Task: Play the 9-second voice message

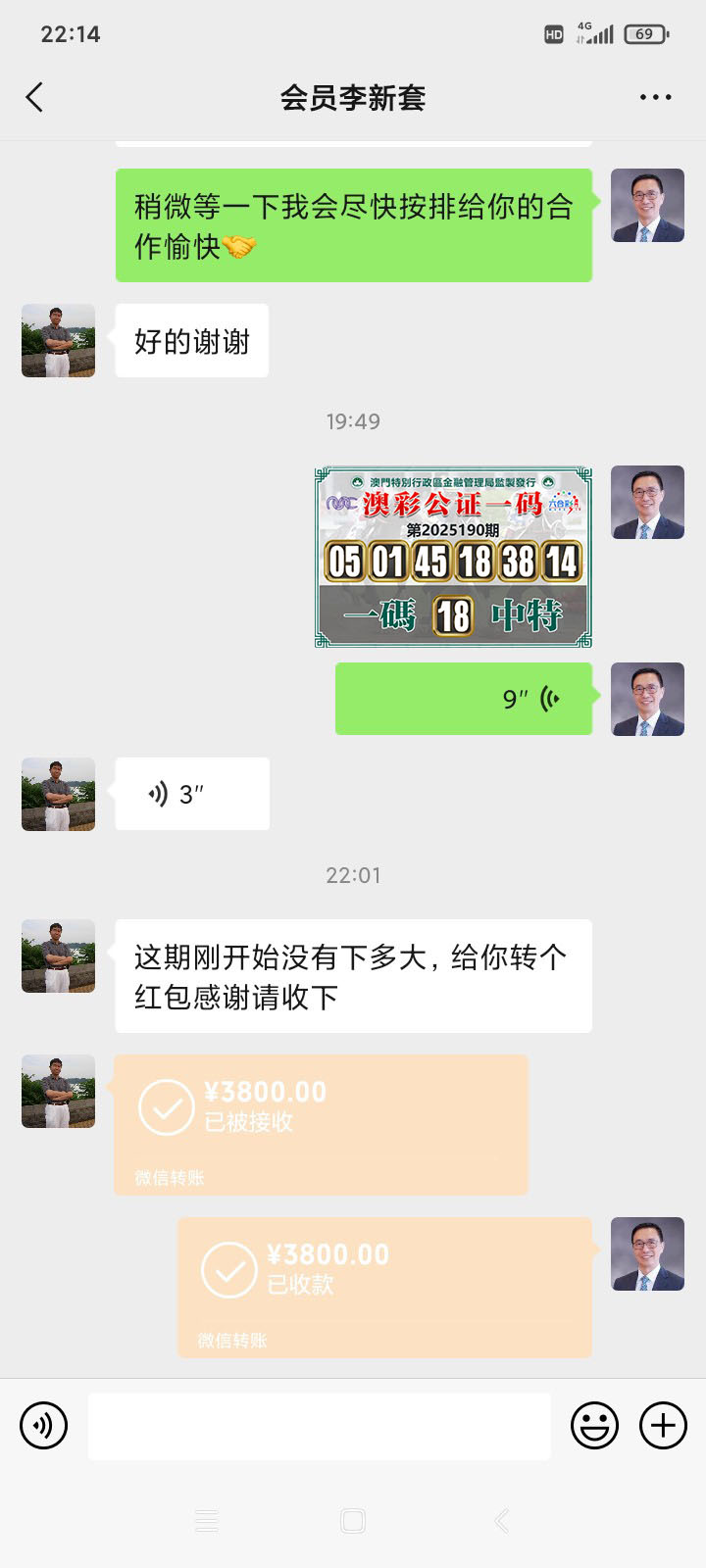Action: point(464,699)
